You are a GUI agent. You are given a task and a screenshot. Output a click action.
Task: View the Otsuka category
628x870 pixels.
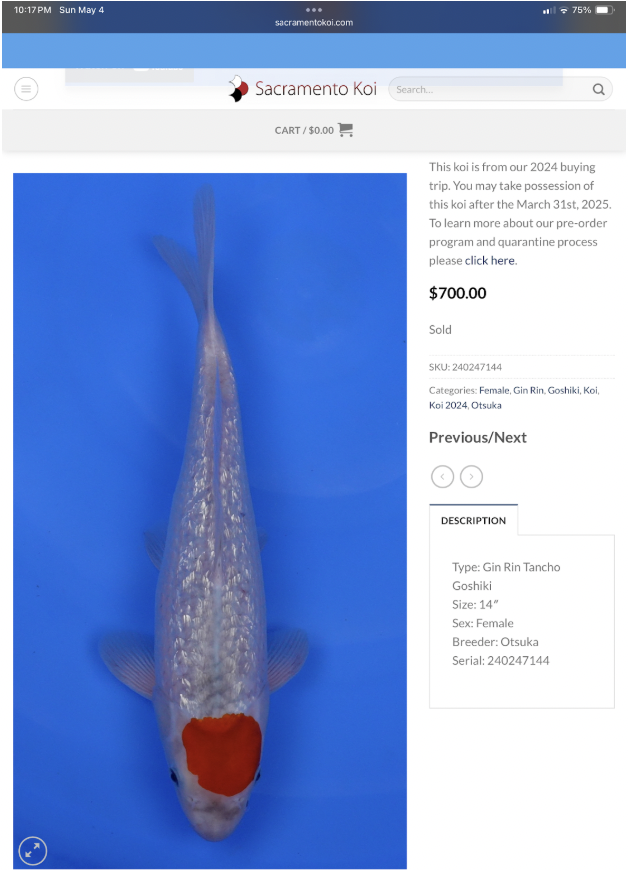click(x=486, y=405)
